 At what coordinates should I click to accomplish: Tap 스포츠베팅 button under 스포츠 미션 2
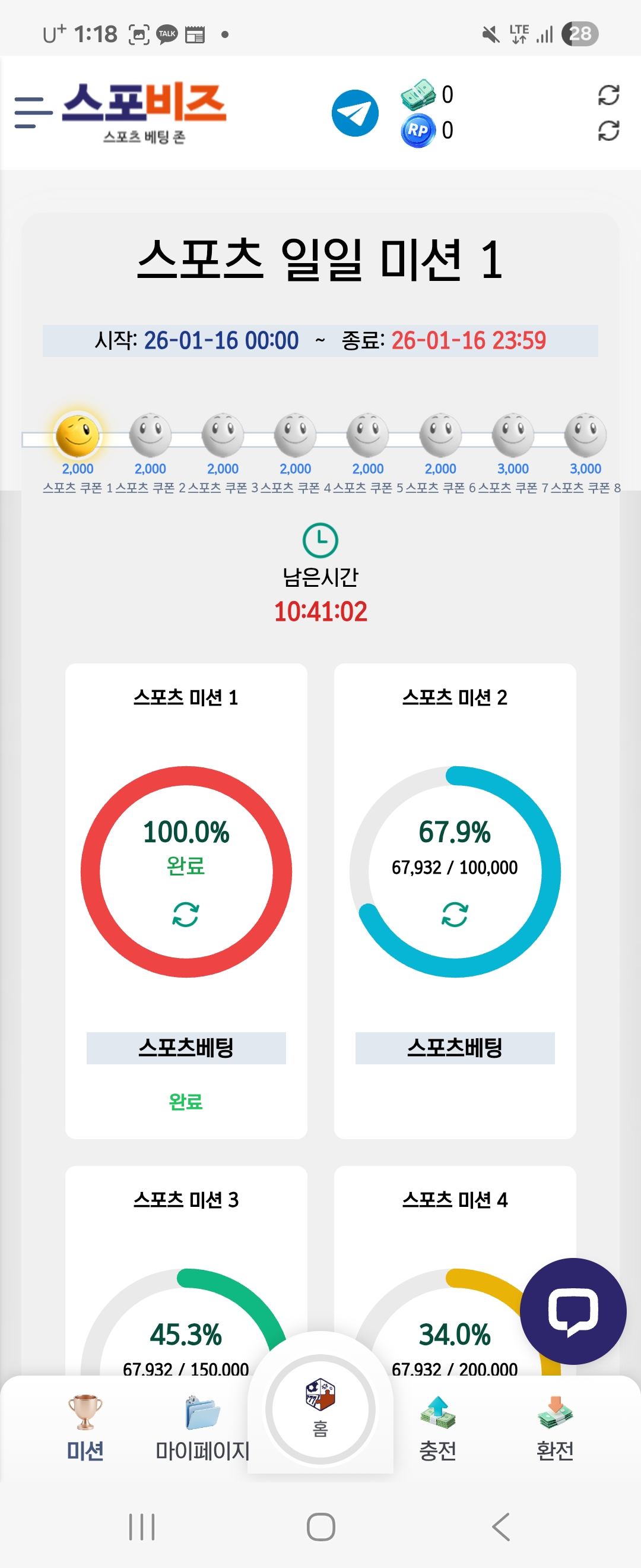[454, 1048]
